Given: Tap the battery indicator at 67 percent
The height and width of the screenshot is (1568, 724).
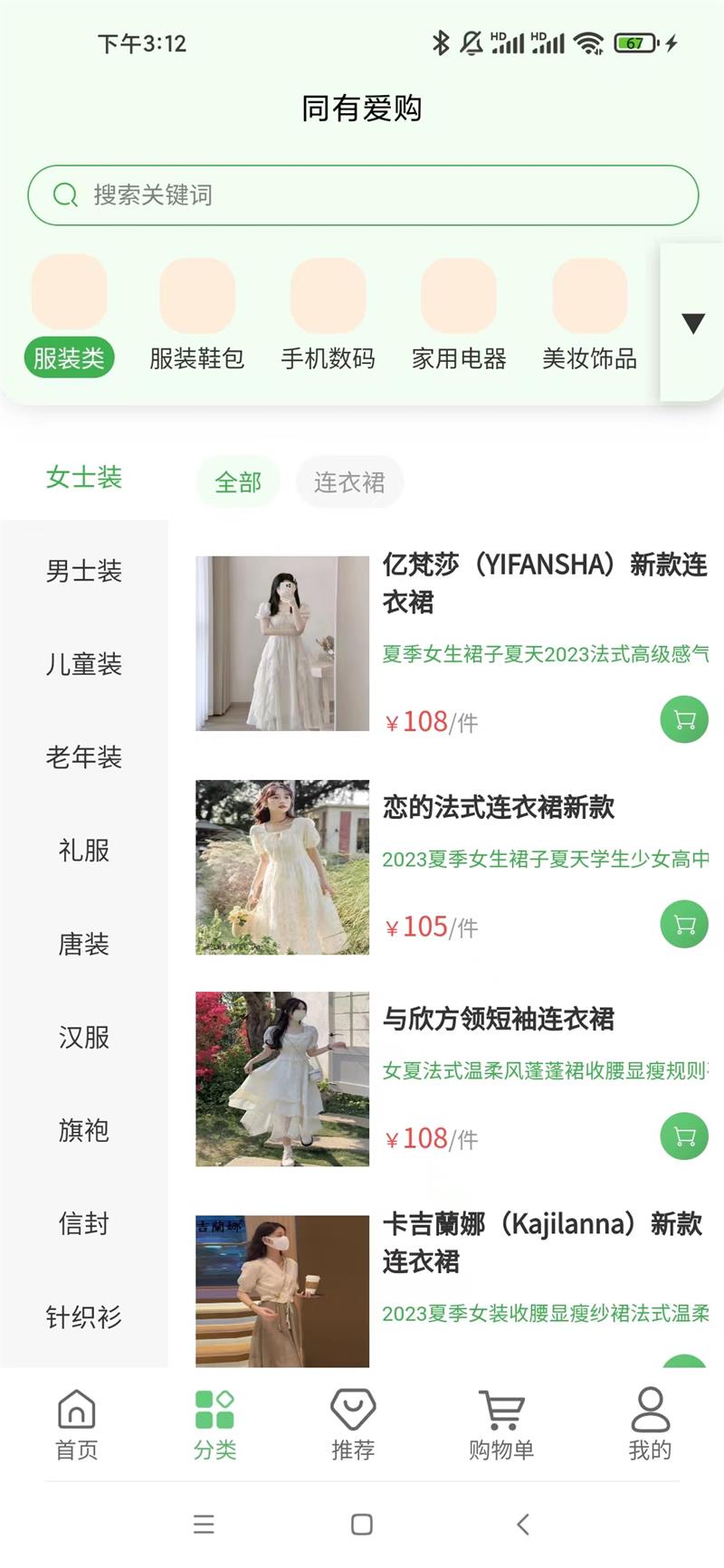Looking at the screenshot, I should coord(636,42).
